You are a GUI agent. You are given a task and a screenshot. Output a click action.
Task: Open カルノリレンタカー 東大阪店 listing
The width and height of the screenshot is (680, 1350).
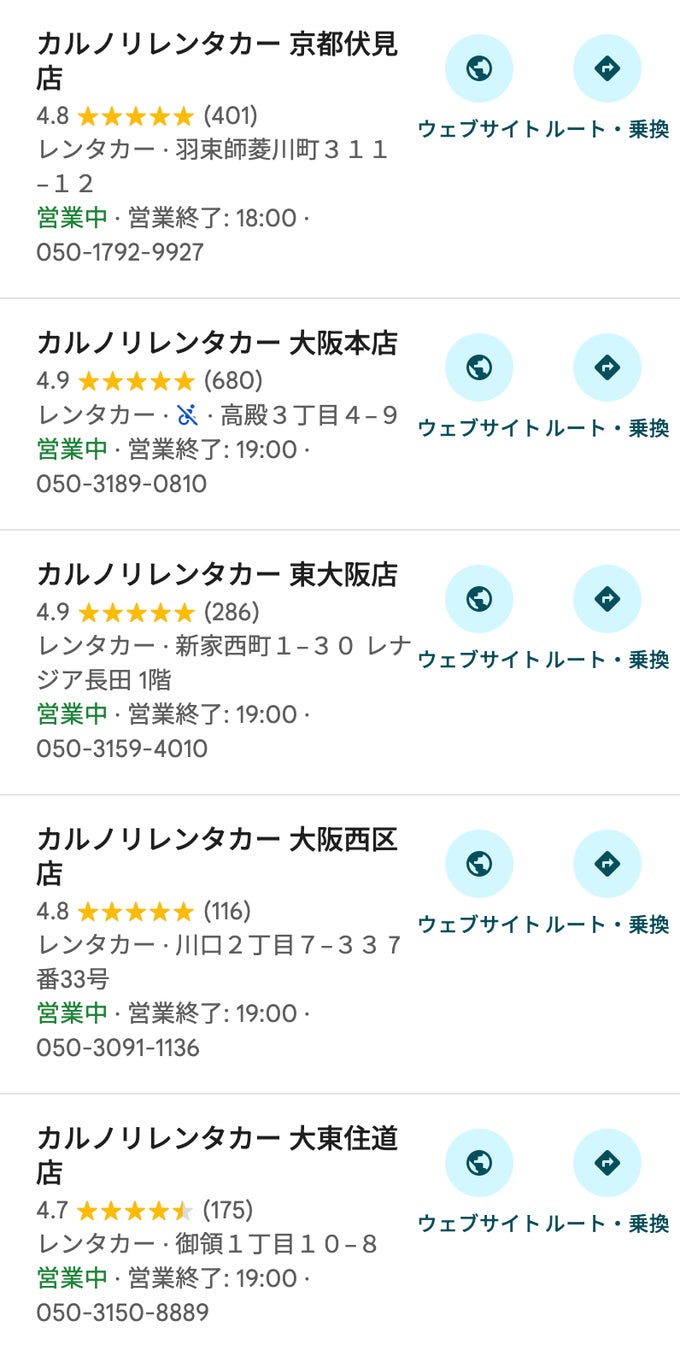pyautogui.click(x=217, y=574)
